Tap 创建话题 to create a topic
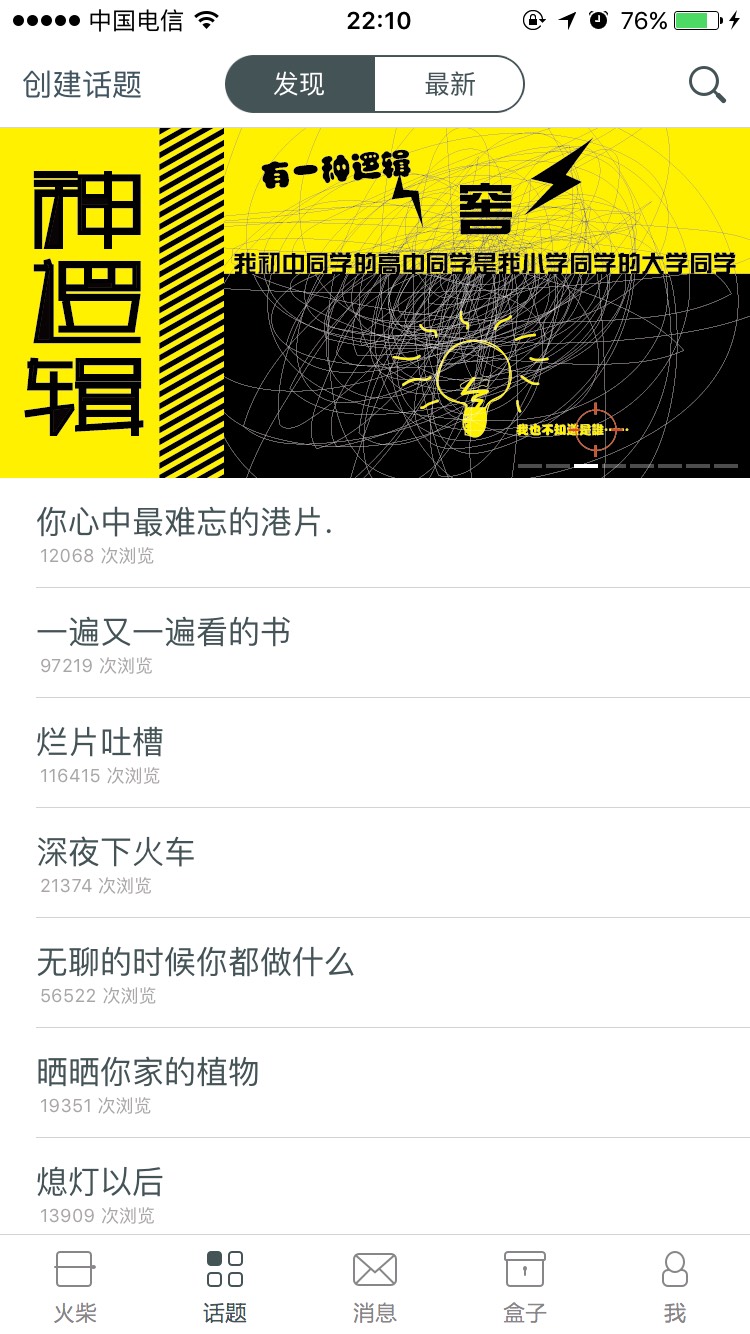 [x=82, y=85]
